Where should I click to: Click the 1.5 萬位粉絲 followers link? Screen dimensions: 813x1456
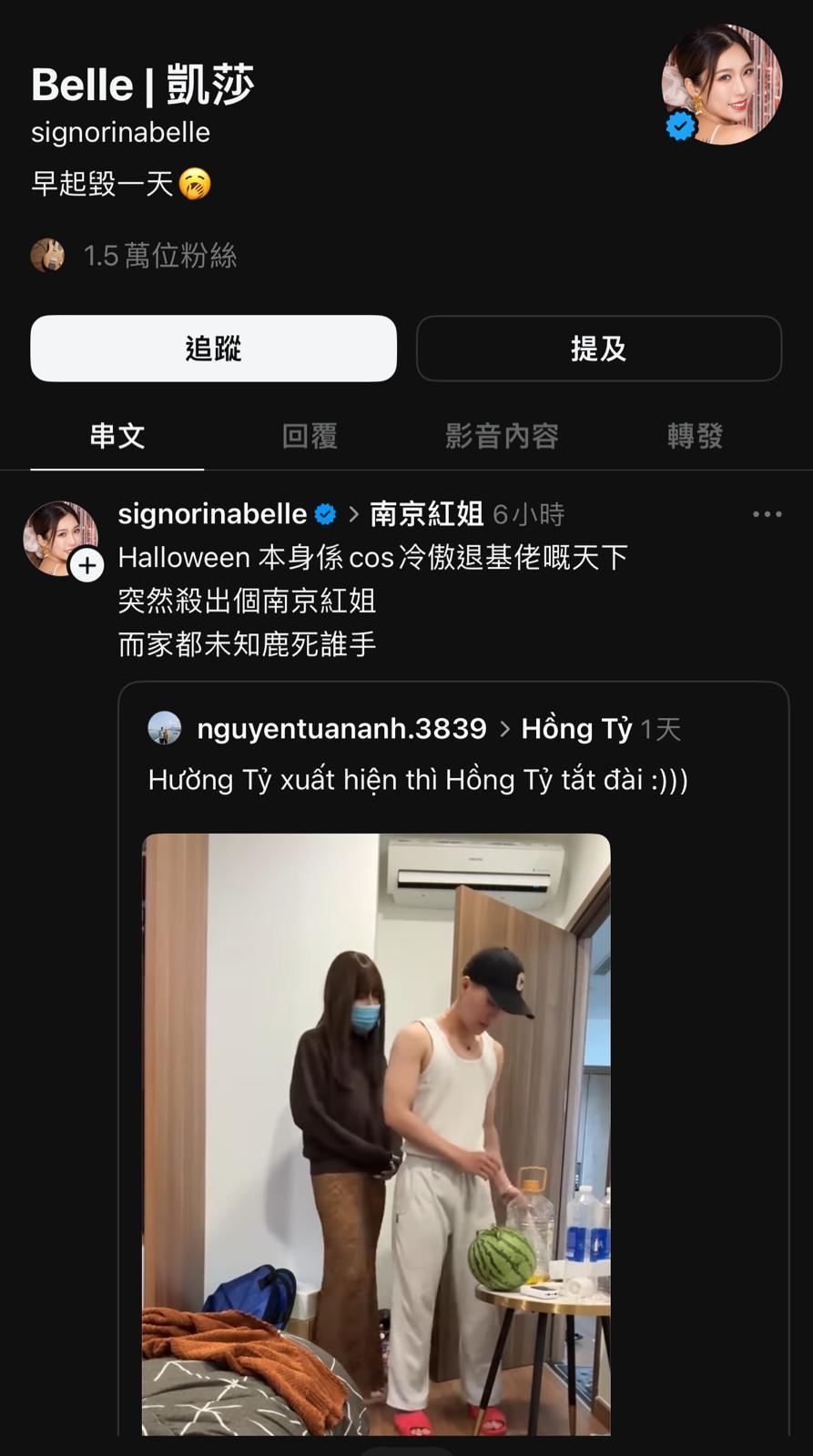(160, 256)
